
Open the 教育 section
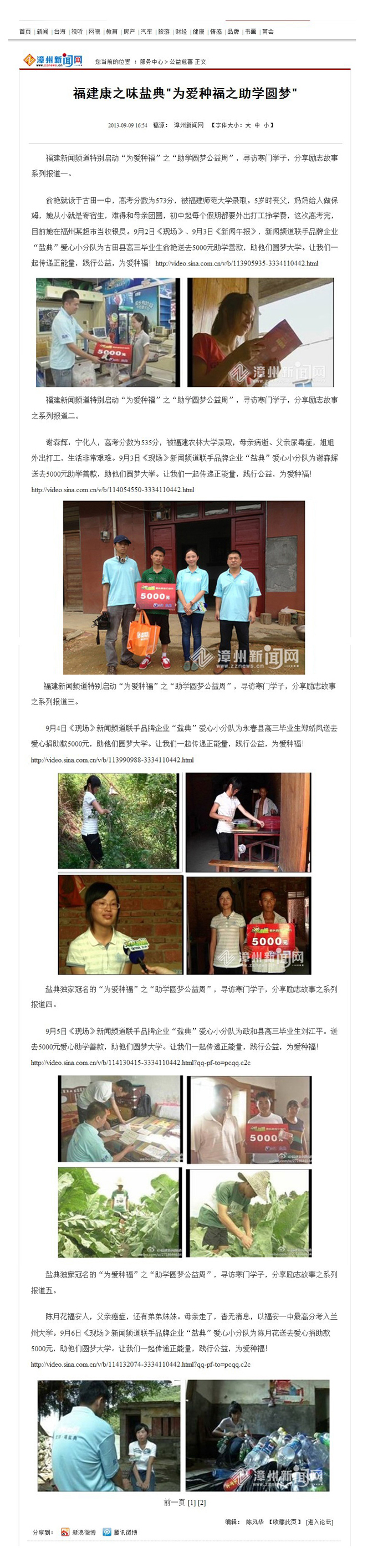coord(111,32)
